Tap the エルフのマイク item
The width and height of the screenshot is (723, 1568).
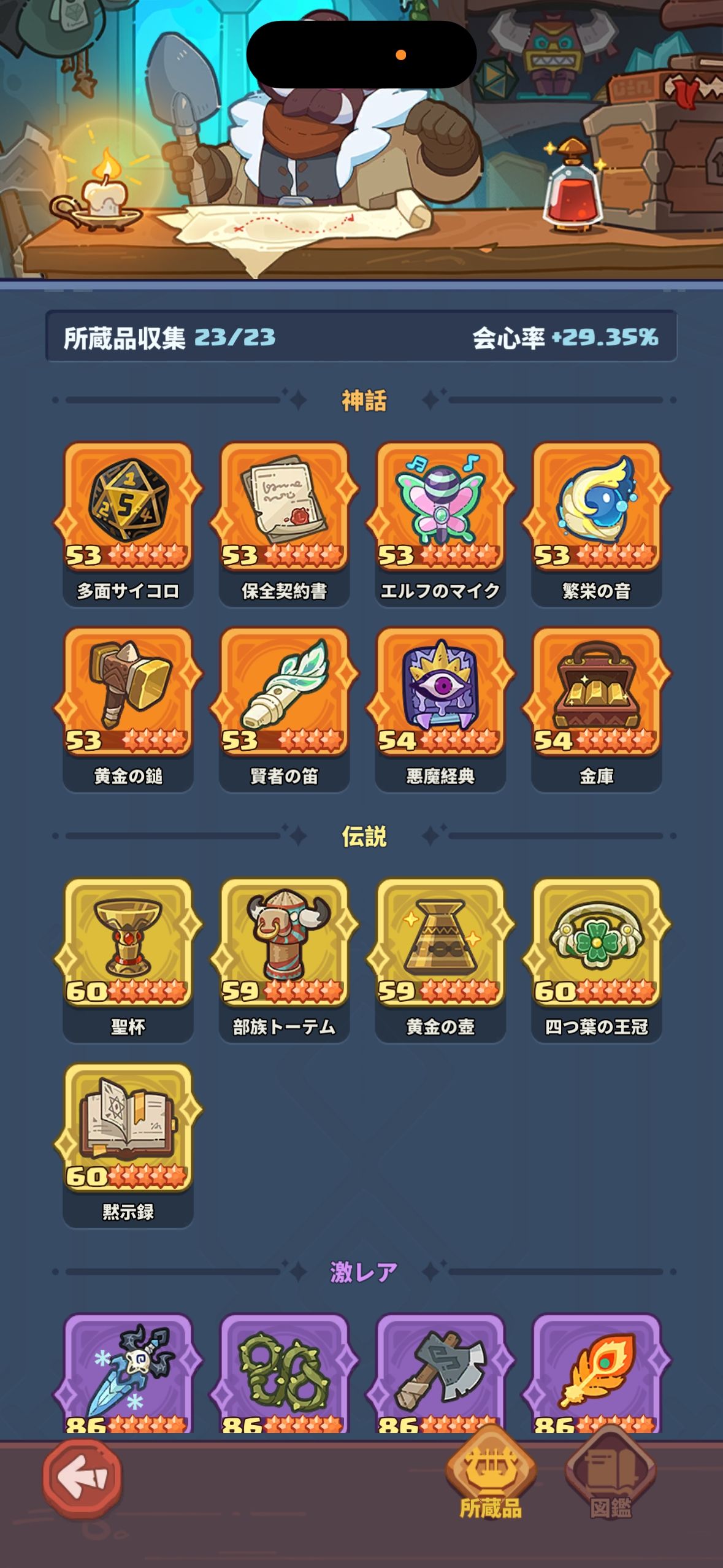[x=440, y=507]
